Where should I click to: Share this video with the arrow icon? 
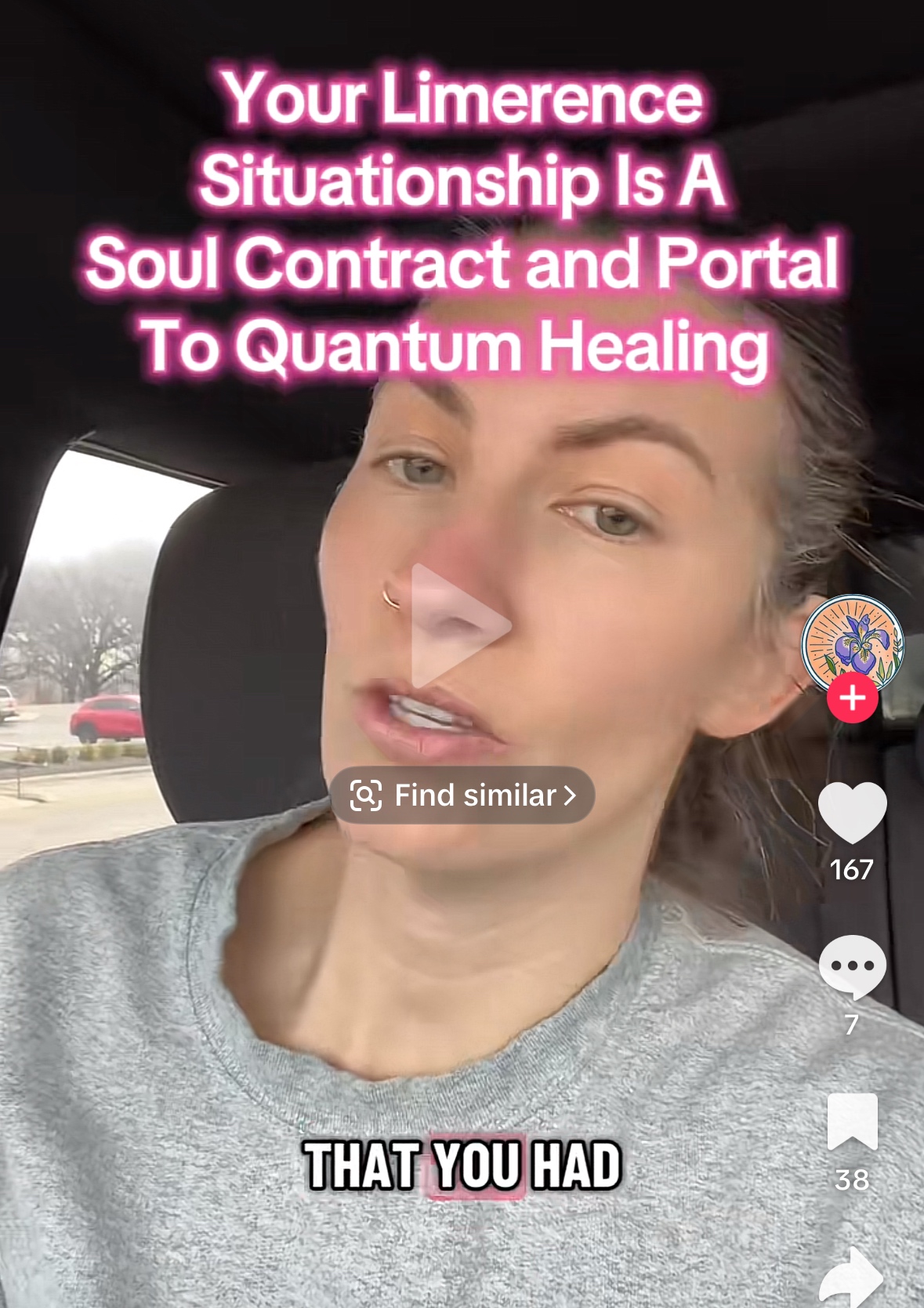click(x=852, y=1276)
